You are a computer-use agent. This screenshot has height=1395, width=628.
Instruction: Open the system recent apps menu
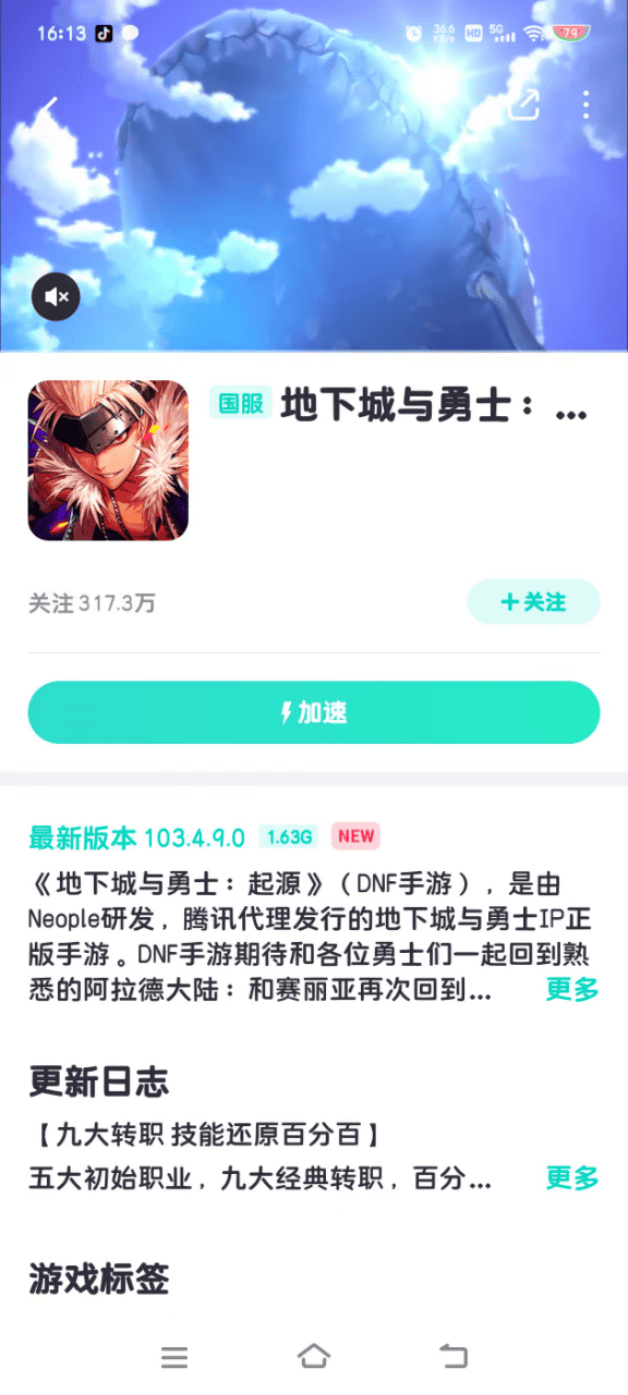click(x=174, y=1356)
